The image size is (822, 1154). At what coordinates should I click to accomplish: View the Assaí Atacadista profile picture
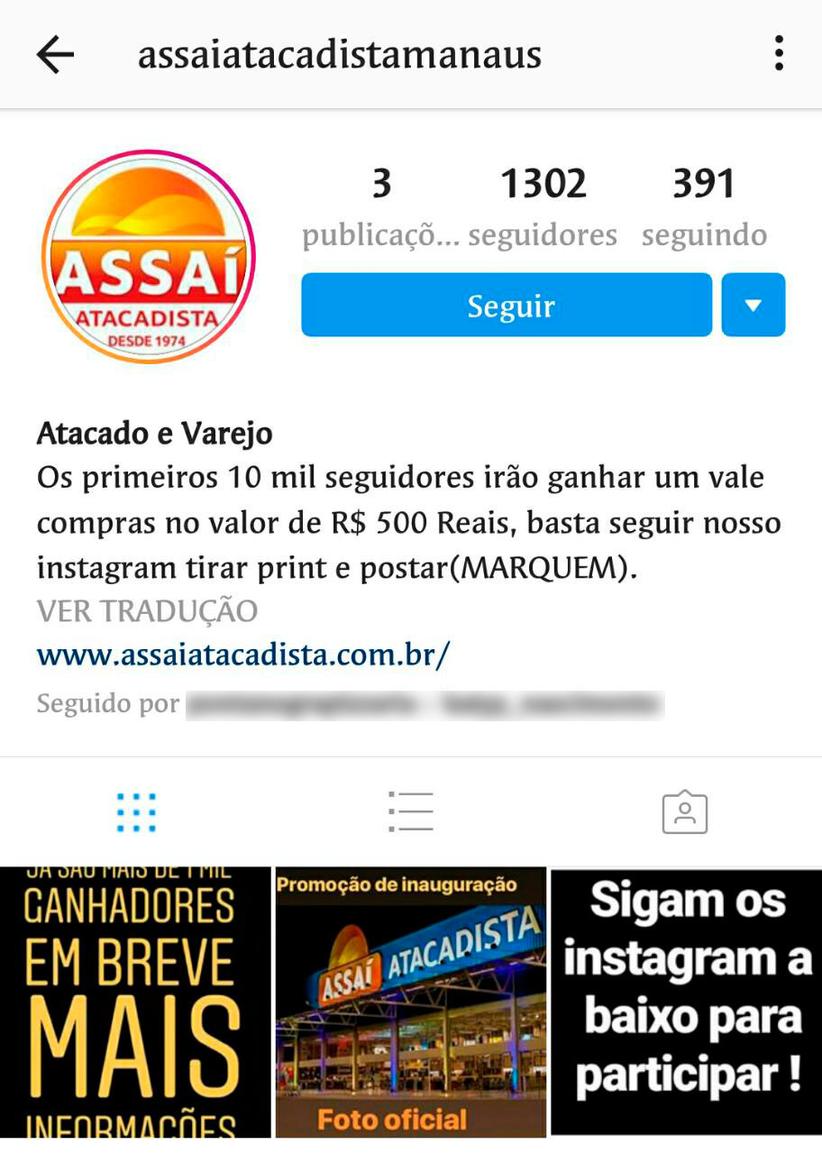pos(149,255)
